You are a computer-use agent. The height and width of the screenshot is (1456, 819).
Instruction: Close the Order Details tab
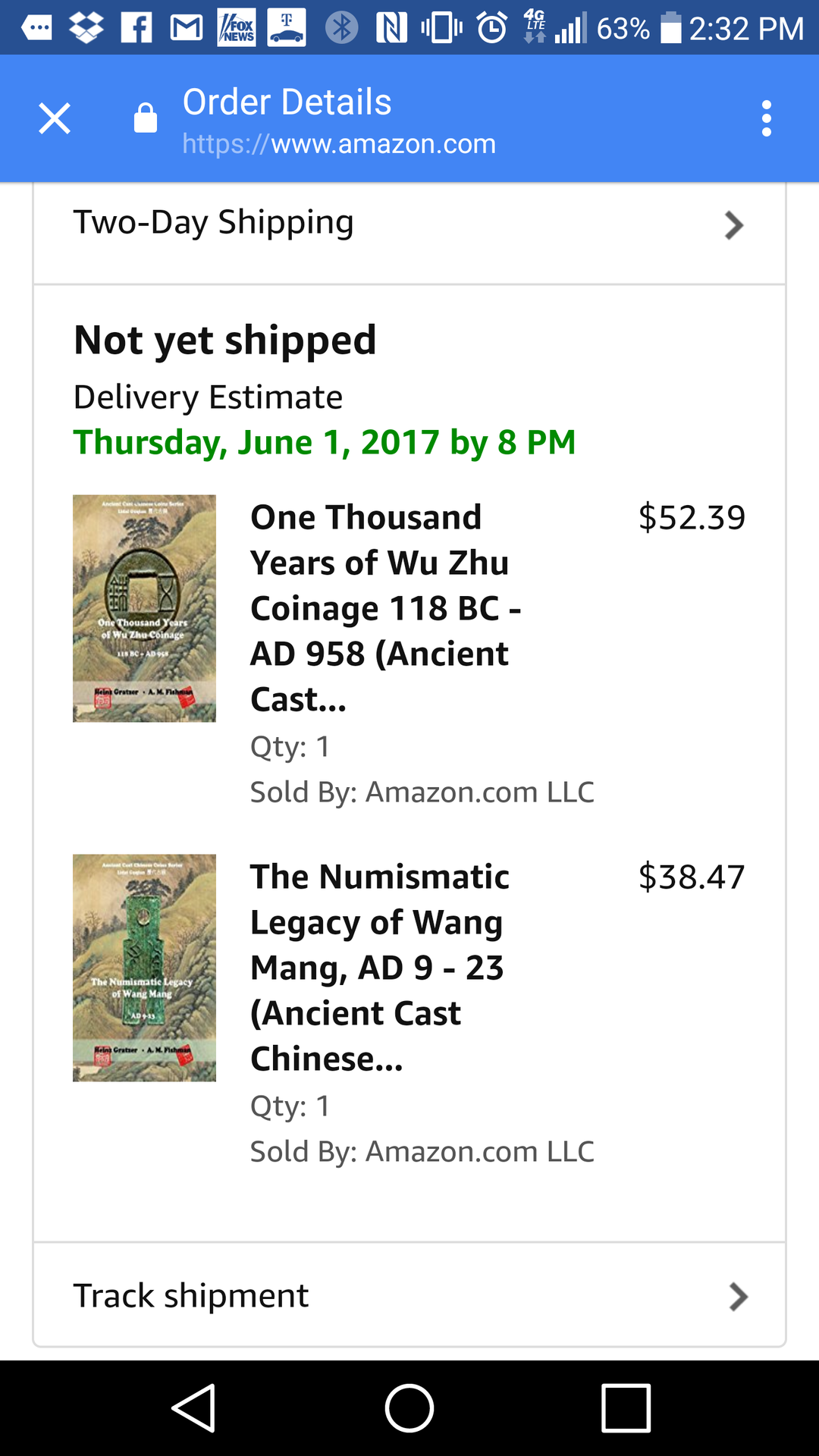55,119
